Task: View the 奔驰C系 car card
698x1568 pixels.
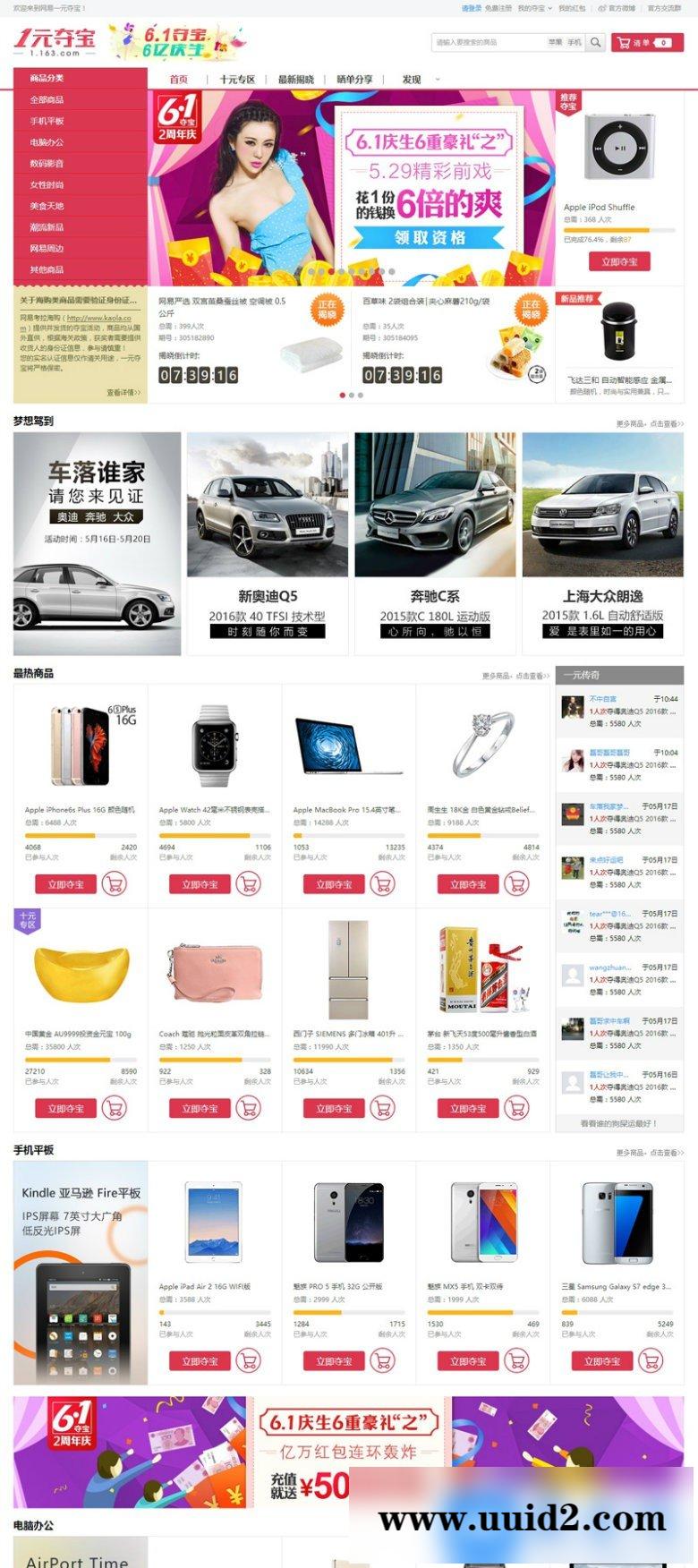Action: tap(435, 543)
